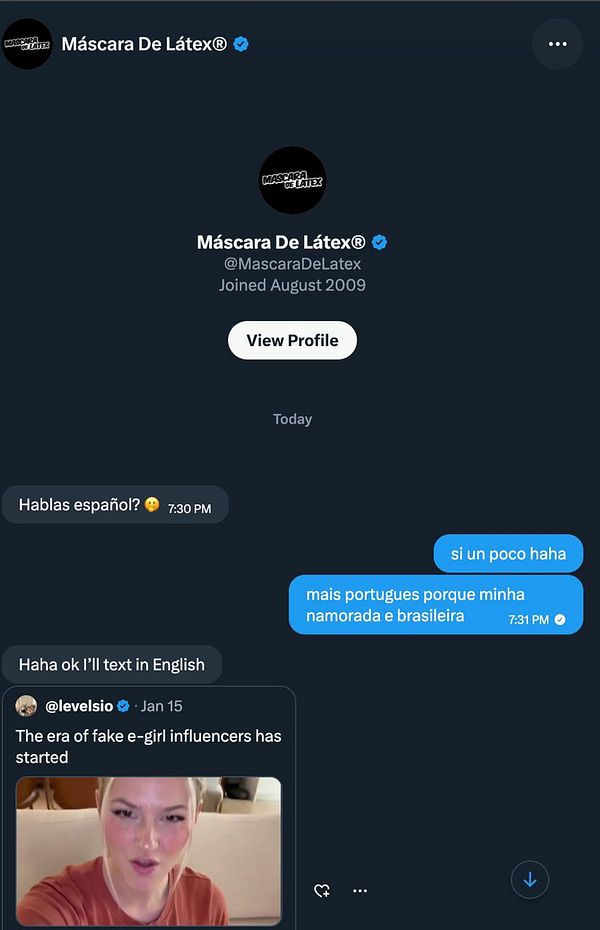React to the shared tweet message

click(322, 891)
